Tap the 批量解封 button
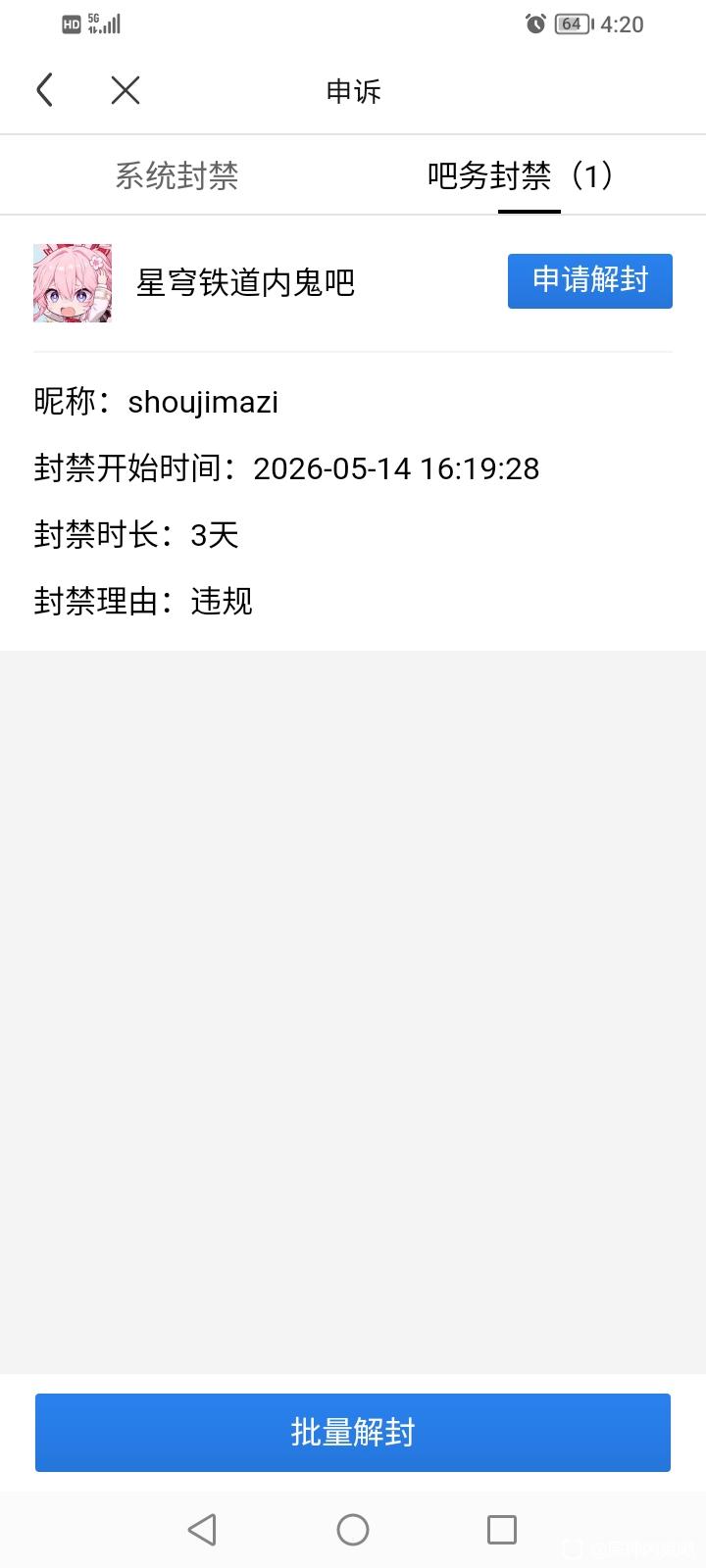Image resolution: width=706 pixels, height=1568 pixels. pos(353,1432)
